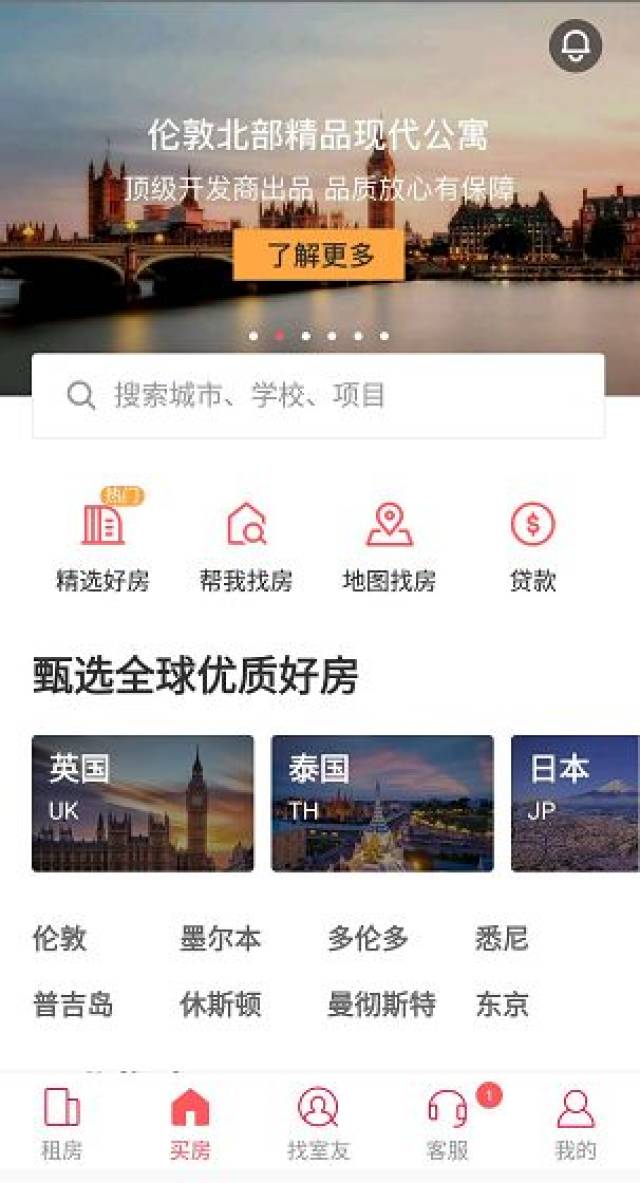Open the 英国 UK country card
Screen dimensions: 640x1183
(142, 803)
